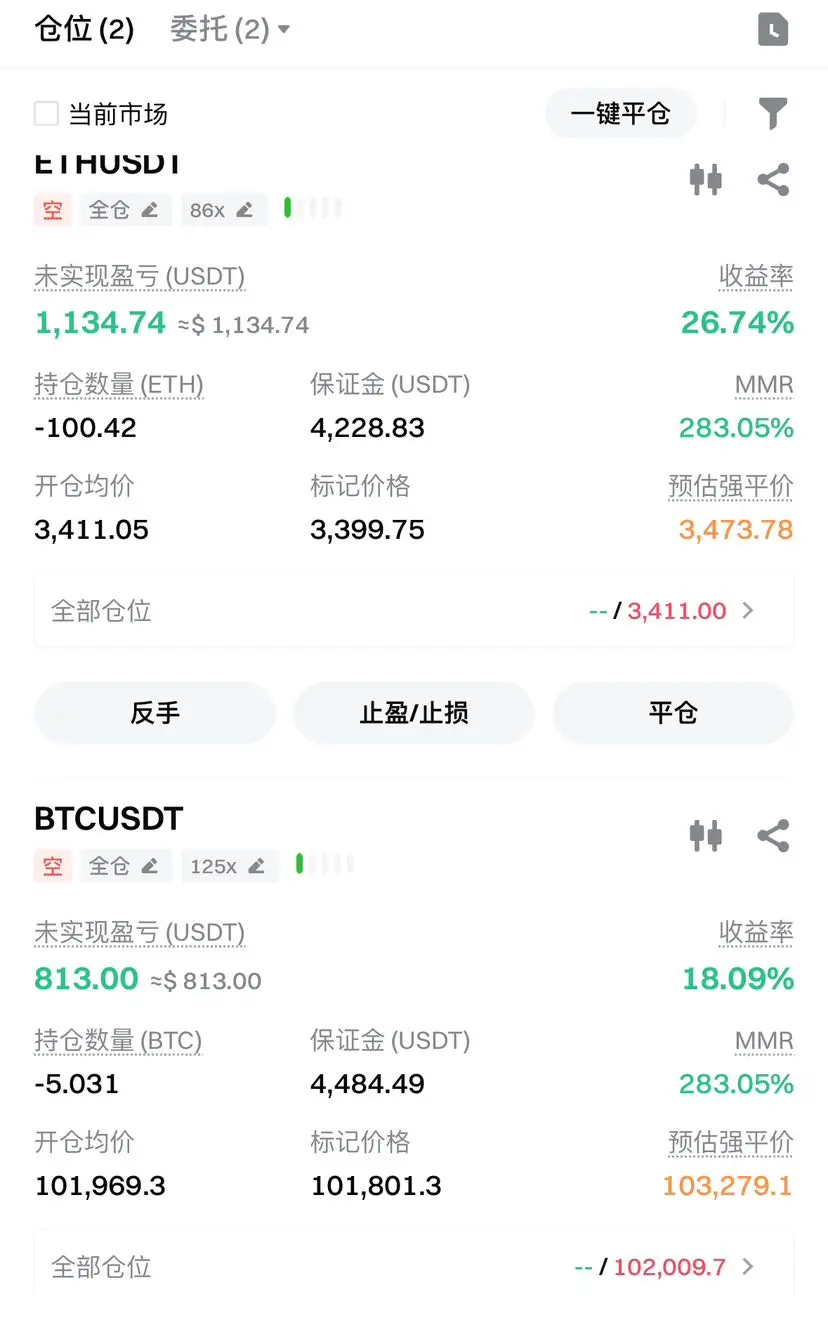This screenshot has height=1332, width=828.
Task: Edit the ETHUSDT 86x leverage
Action: coord(223,210)
